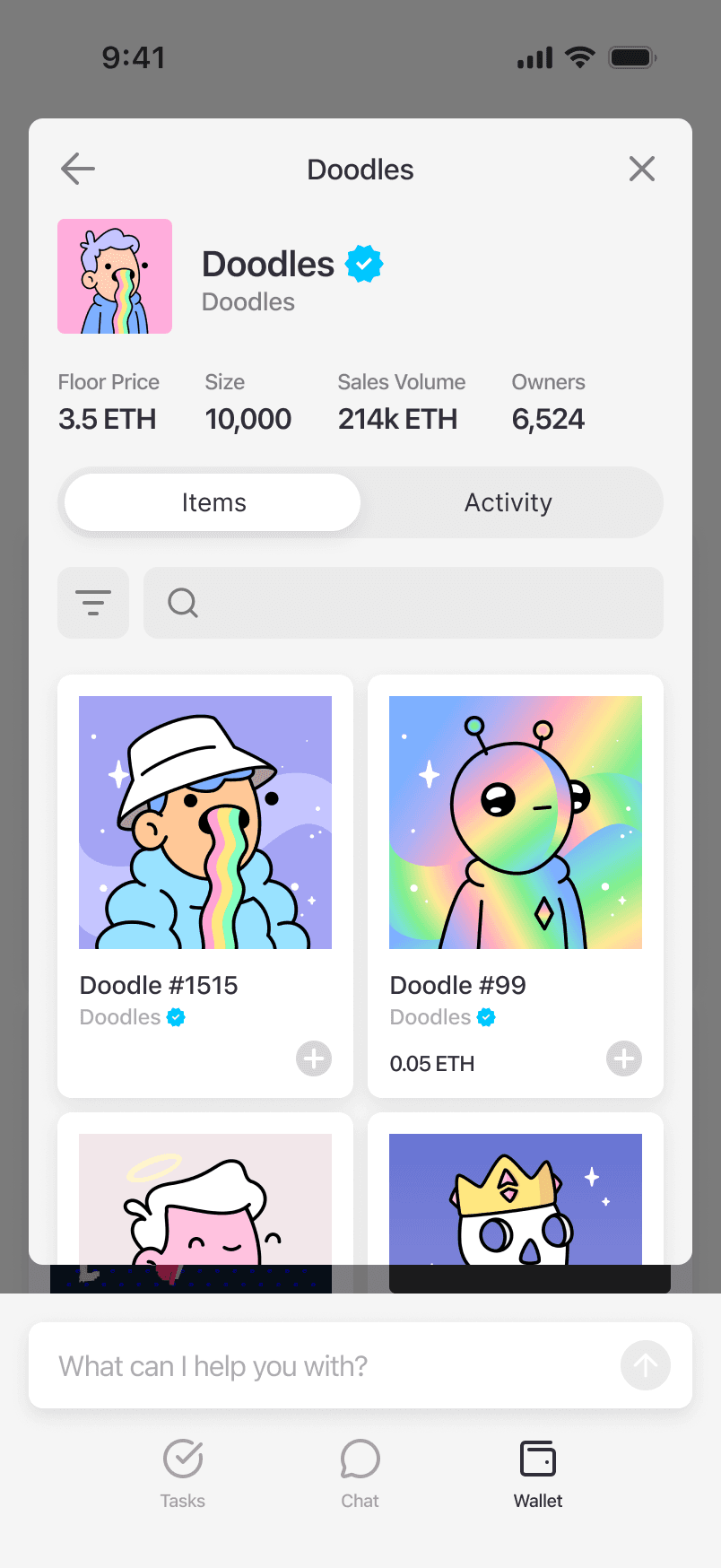Send the message with the arrow button
The height and width of the screenshot is (1568, 721).
646,1365
